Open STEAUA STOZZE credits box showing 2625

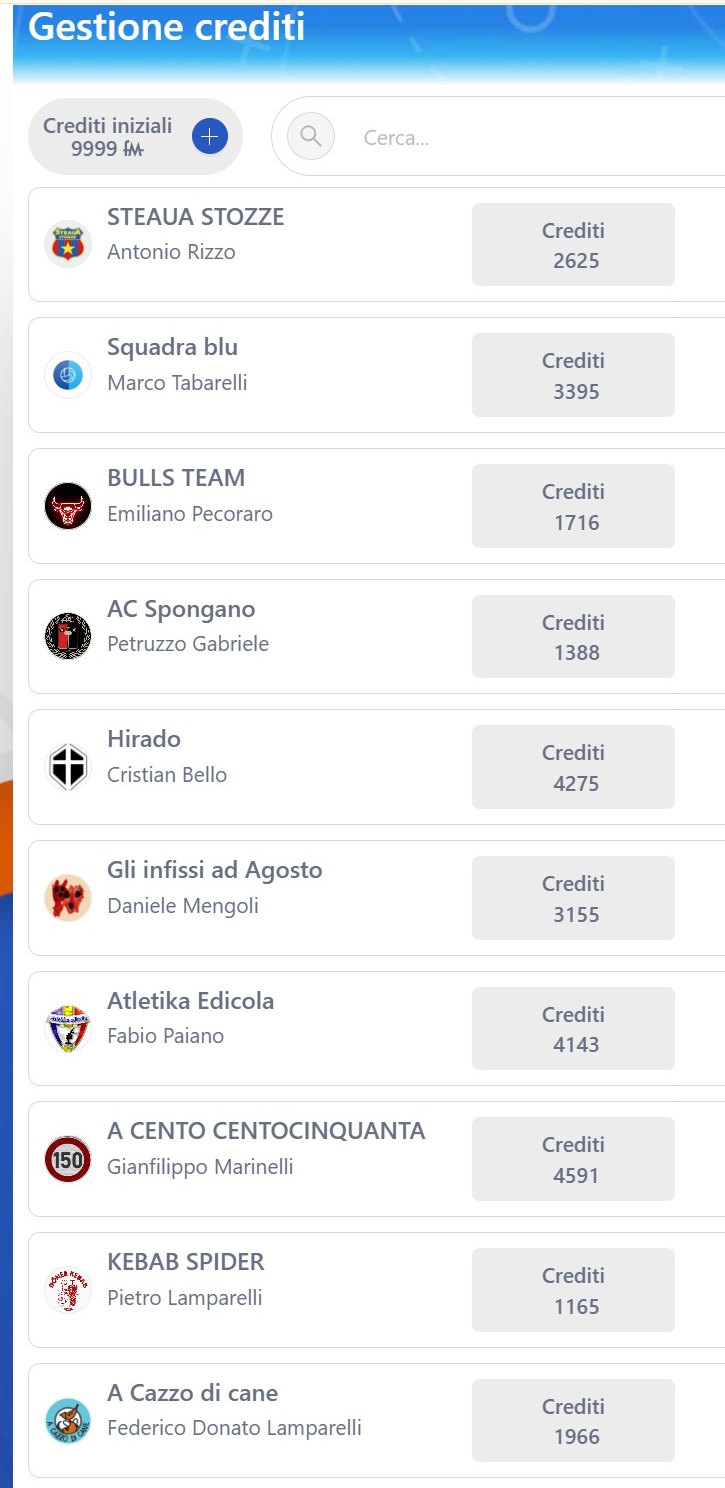pyautogui.click(x=573, y=245)
